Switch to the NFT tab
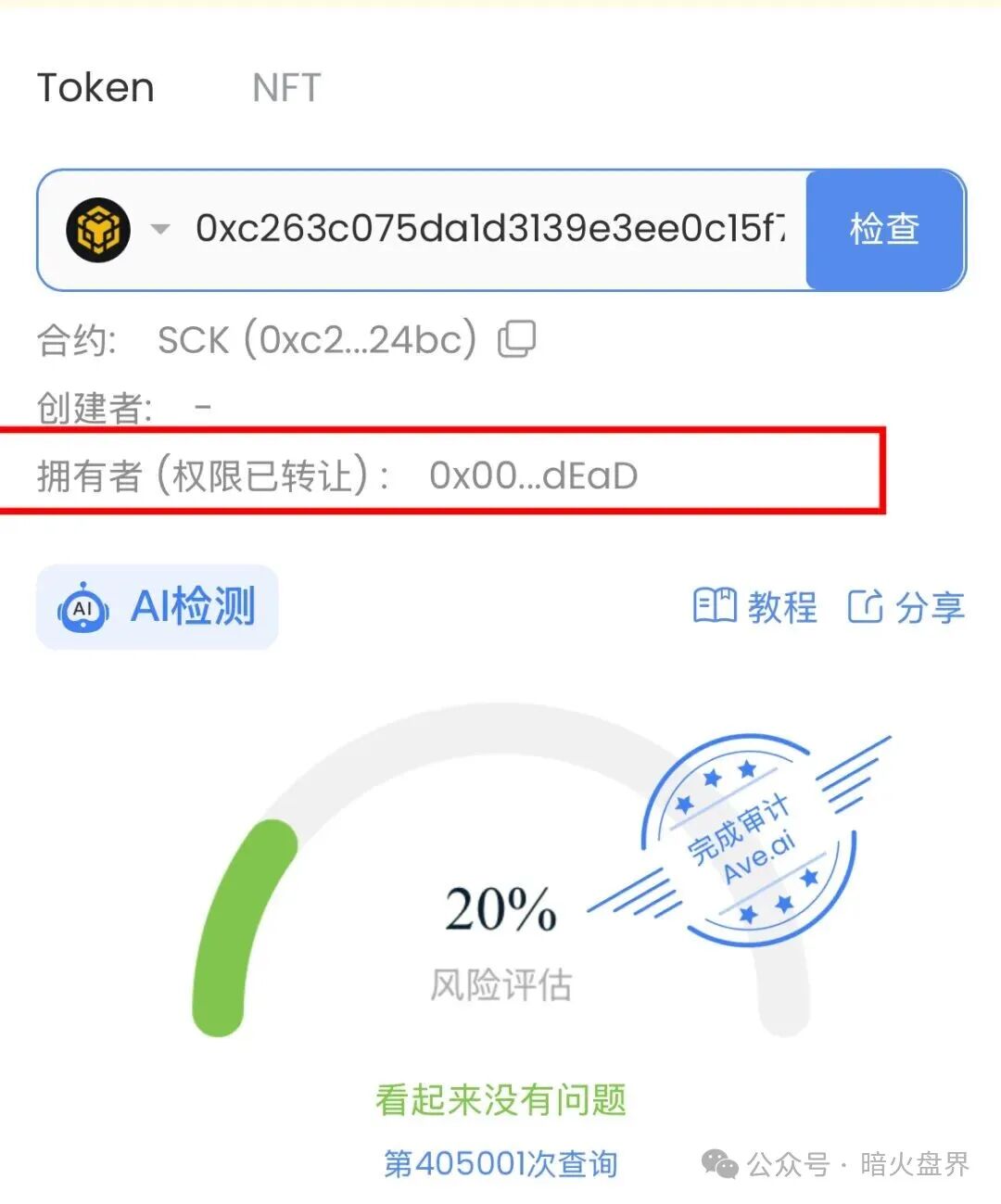The image size is (1001, 1204). point(286,88)
